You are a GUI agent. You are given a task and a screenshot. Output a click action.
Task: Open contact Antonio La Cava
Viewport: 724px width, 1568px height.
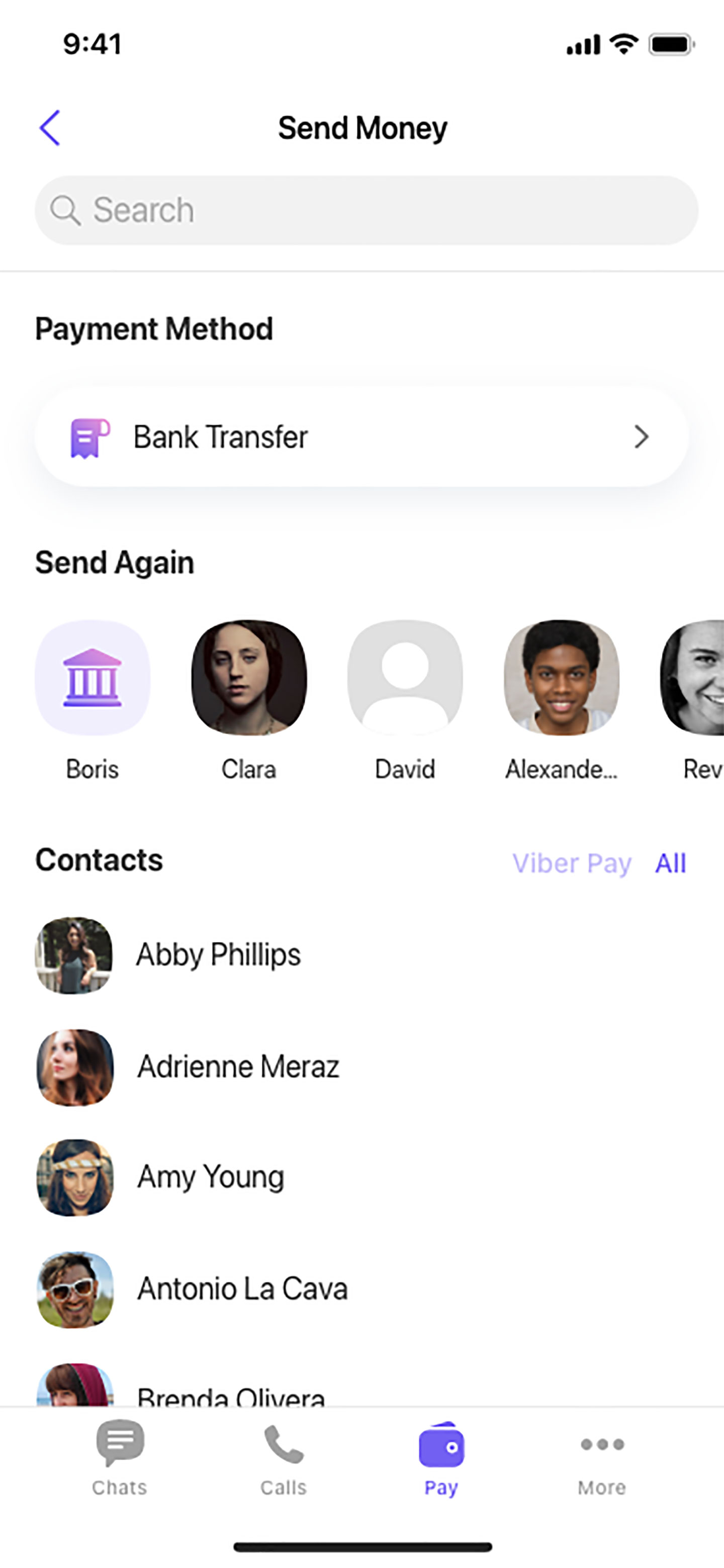pos(242,1288)
